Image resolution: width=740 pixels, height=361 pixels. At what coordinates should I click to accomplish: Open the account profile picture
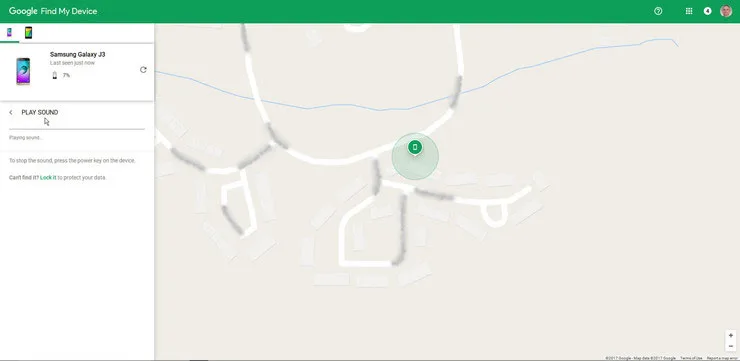[x=726, y=11]
